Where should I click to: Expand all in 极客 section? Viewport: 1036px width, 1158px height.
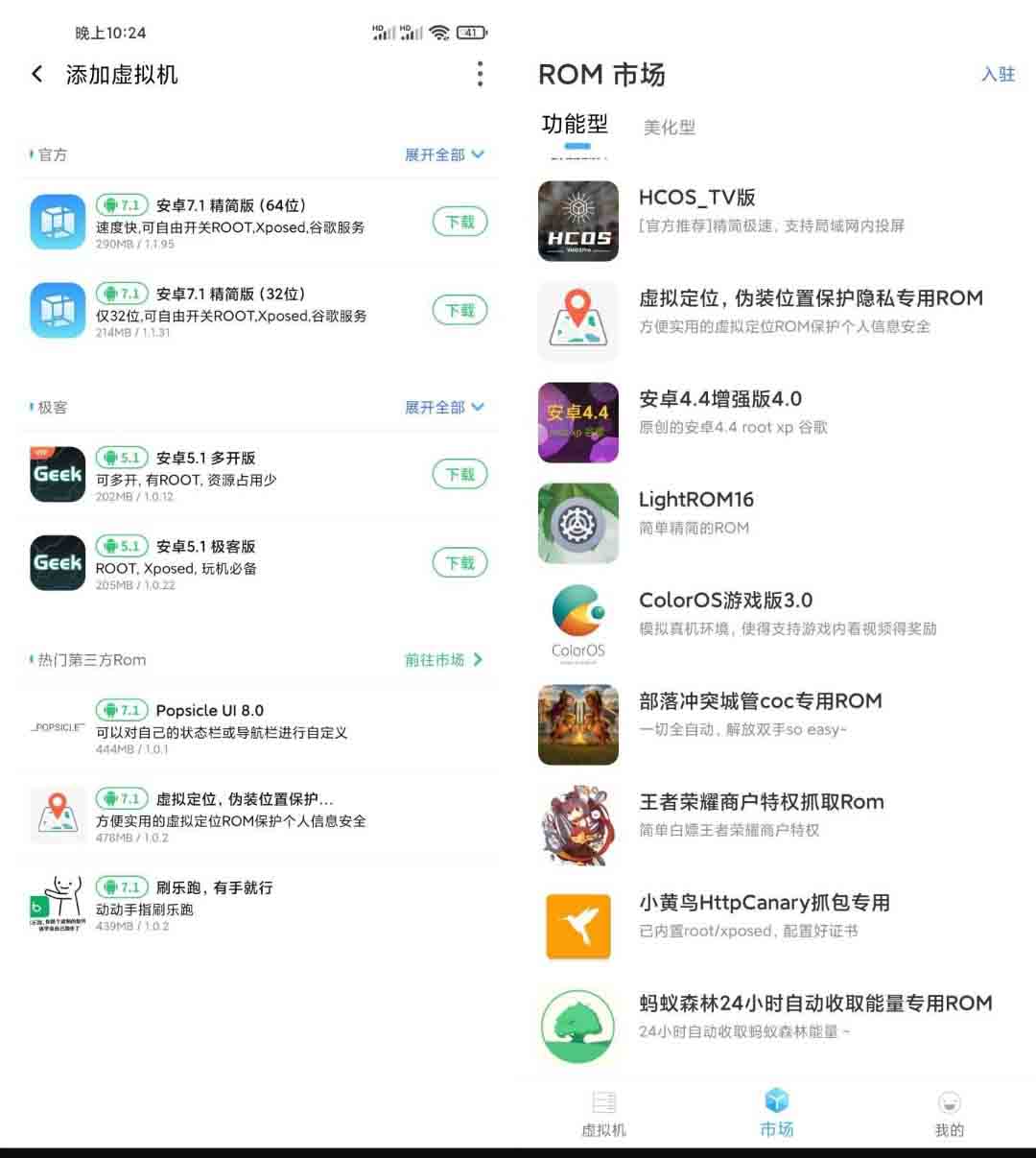444,407
